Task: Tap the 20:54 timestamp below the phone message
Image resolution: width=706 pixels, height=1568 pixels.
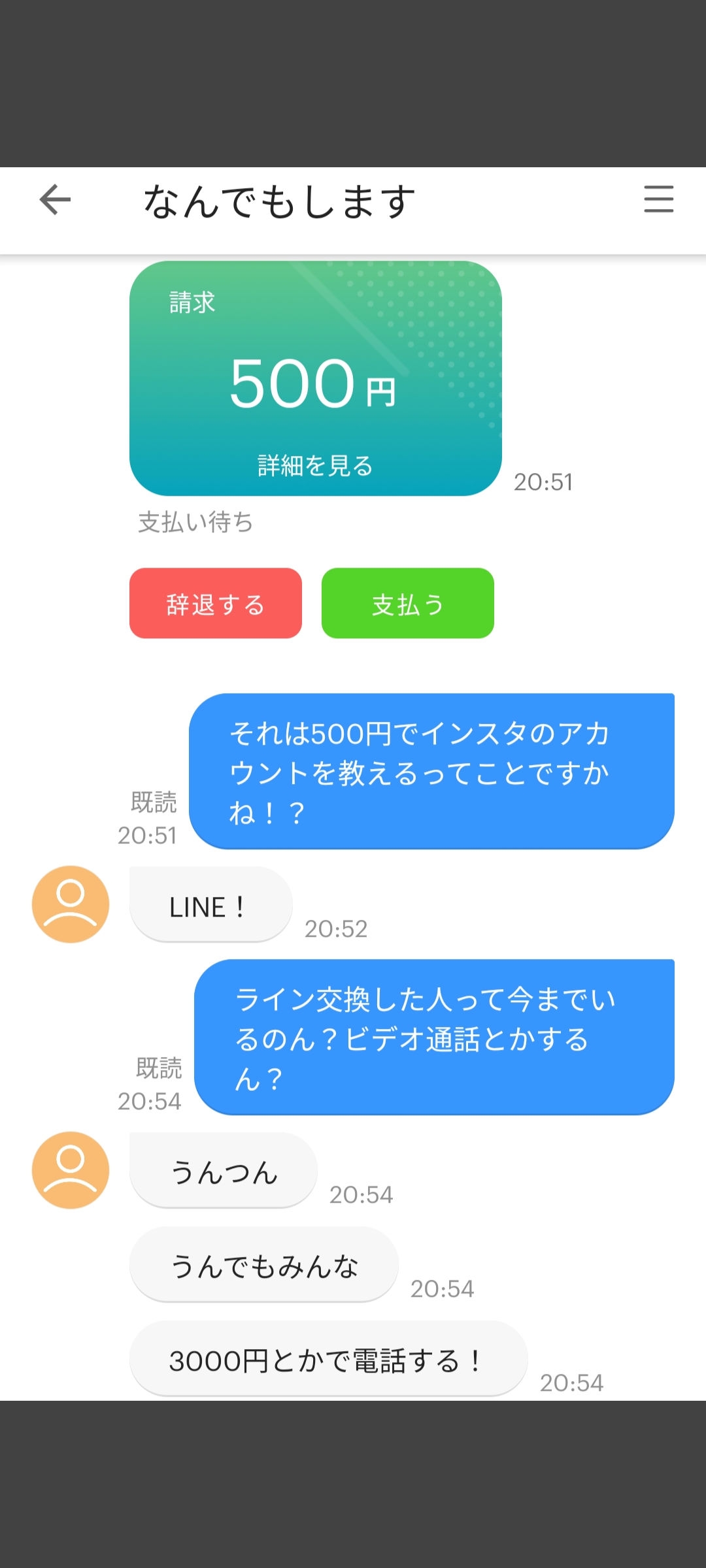Action: [572, 1383]
